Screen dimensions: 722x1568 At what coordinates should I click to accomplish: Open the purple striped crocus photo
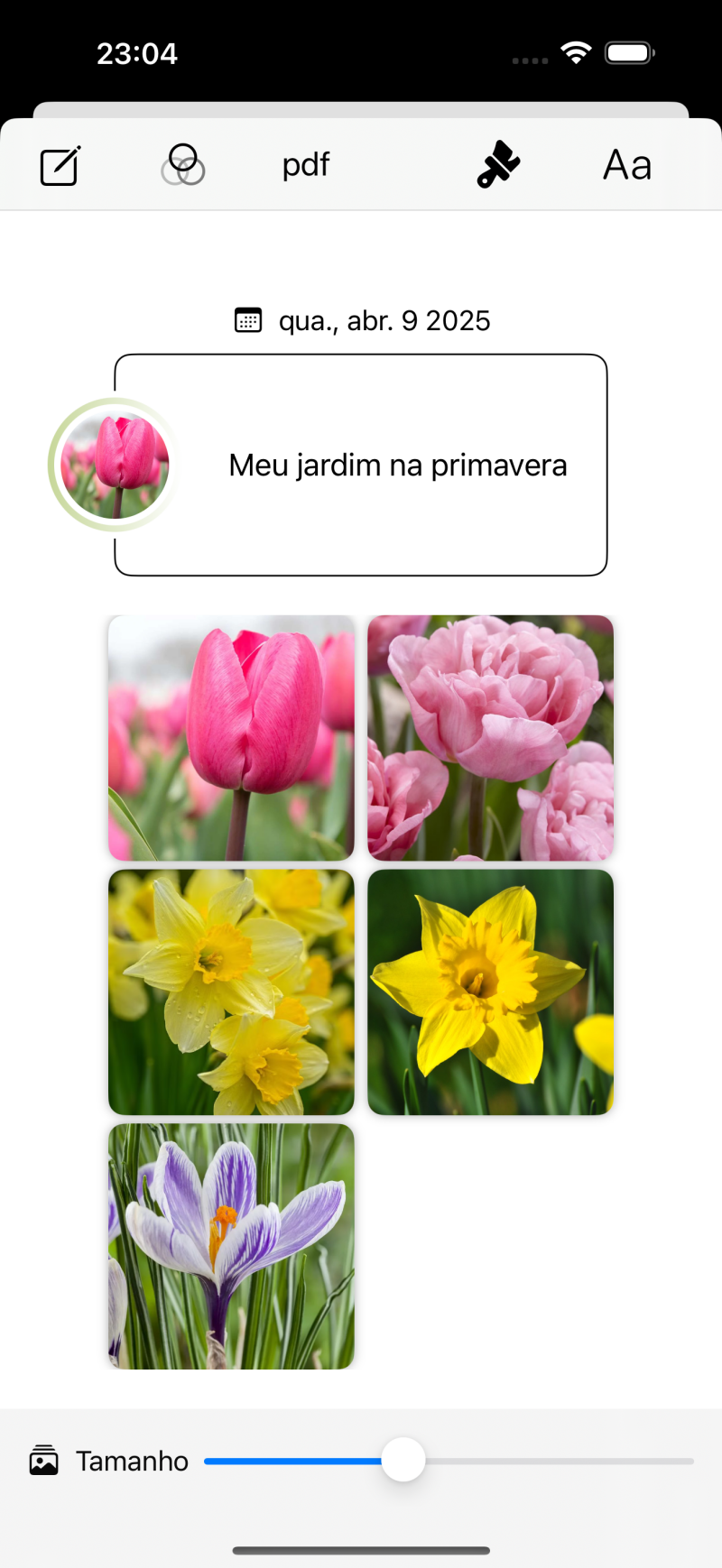231,1246
